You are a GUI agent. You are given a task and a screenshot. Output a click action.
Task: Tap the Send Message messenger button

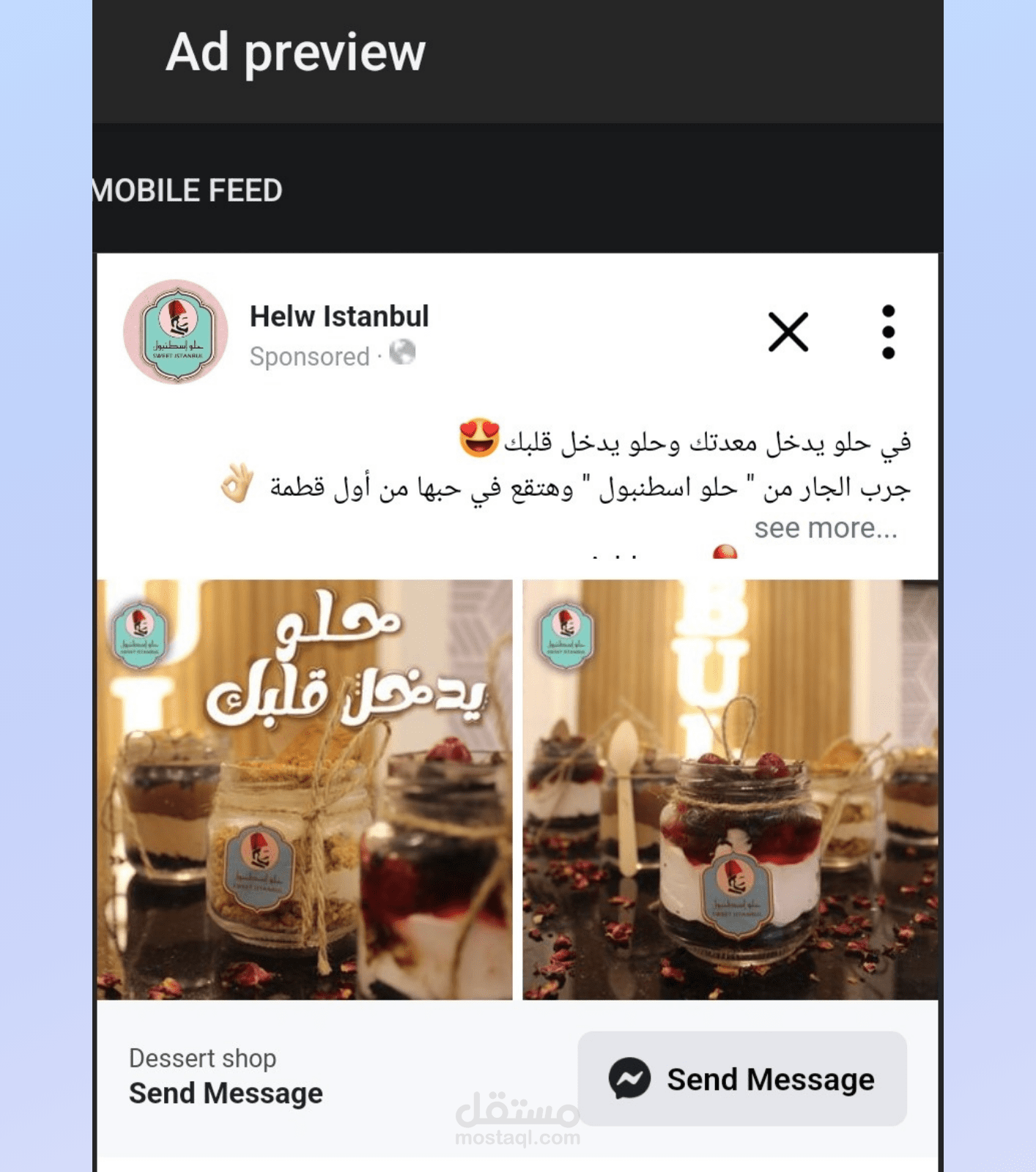(x=741, y=1079)
